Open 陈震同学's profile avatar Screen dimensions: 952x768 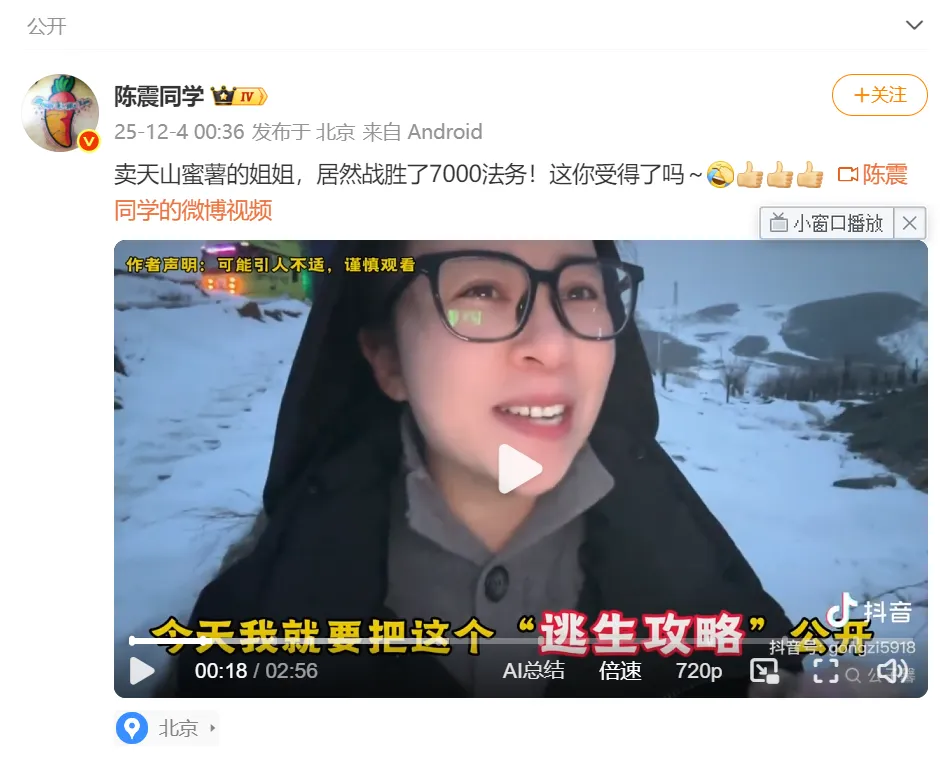pos(62,112)
